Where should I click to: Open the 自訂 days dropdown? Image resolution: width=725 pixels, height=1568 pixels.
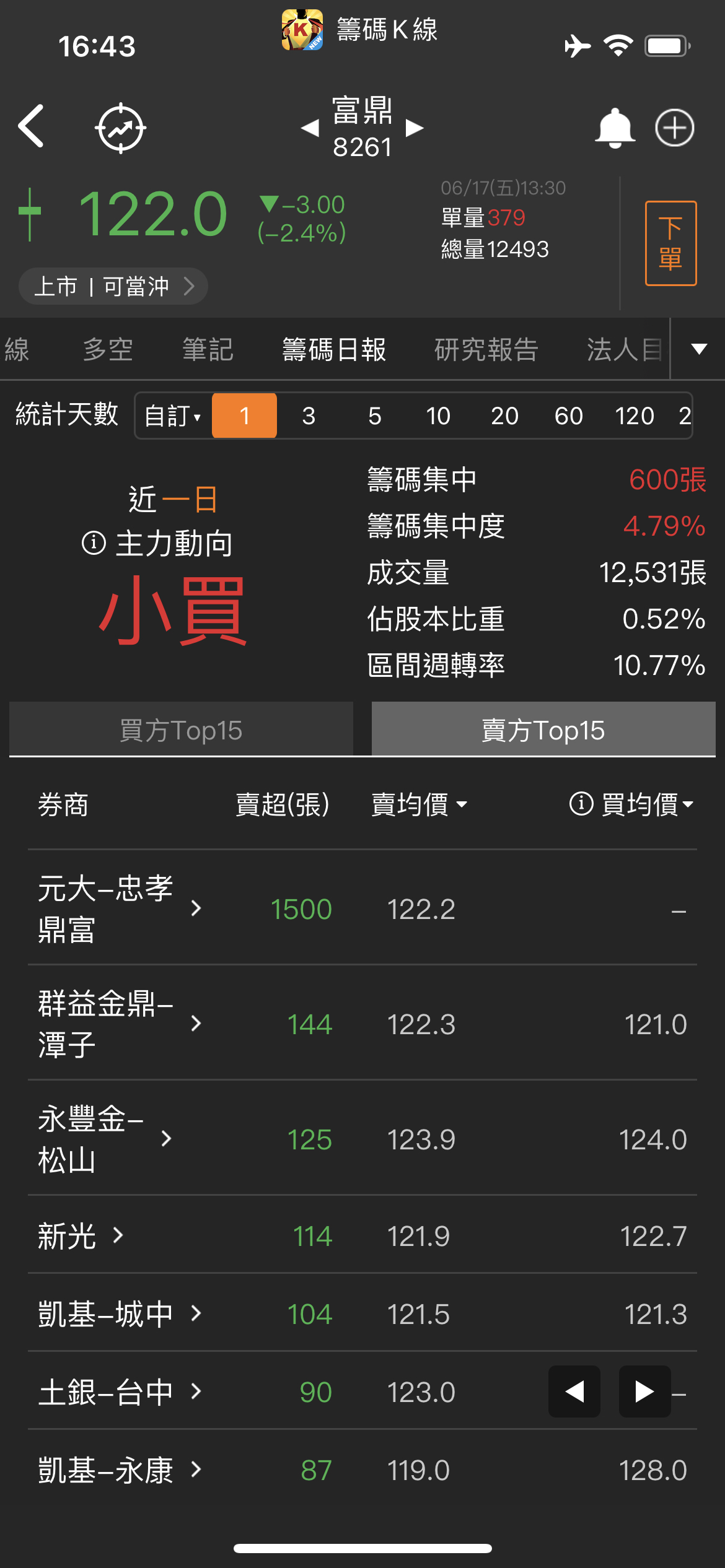[173, 416]
